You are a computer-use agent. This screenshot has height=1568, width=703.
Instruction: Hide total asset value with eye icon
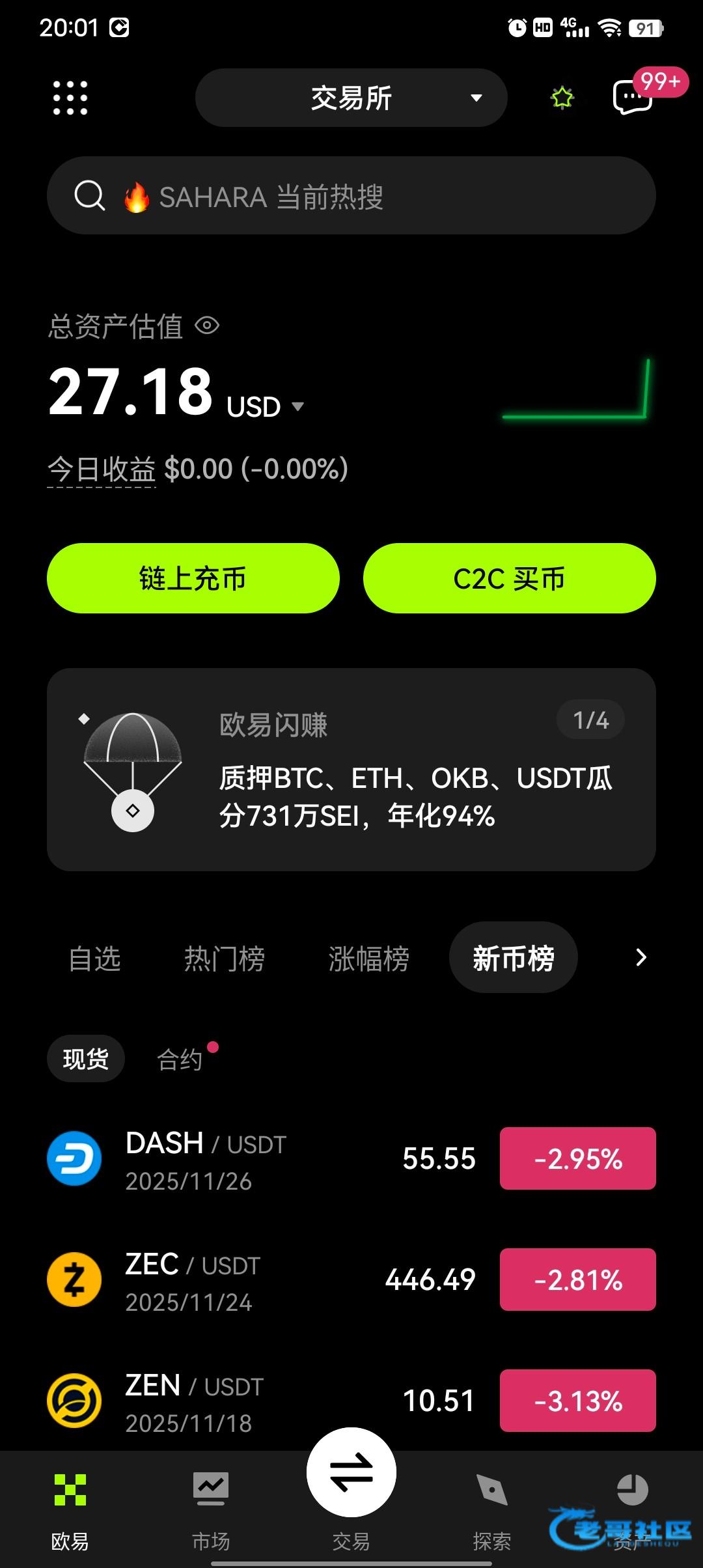[208, 326]
